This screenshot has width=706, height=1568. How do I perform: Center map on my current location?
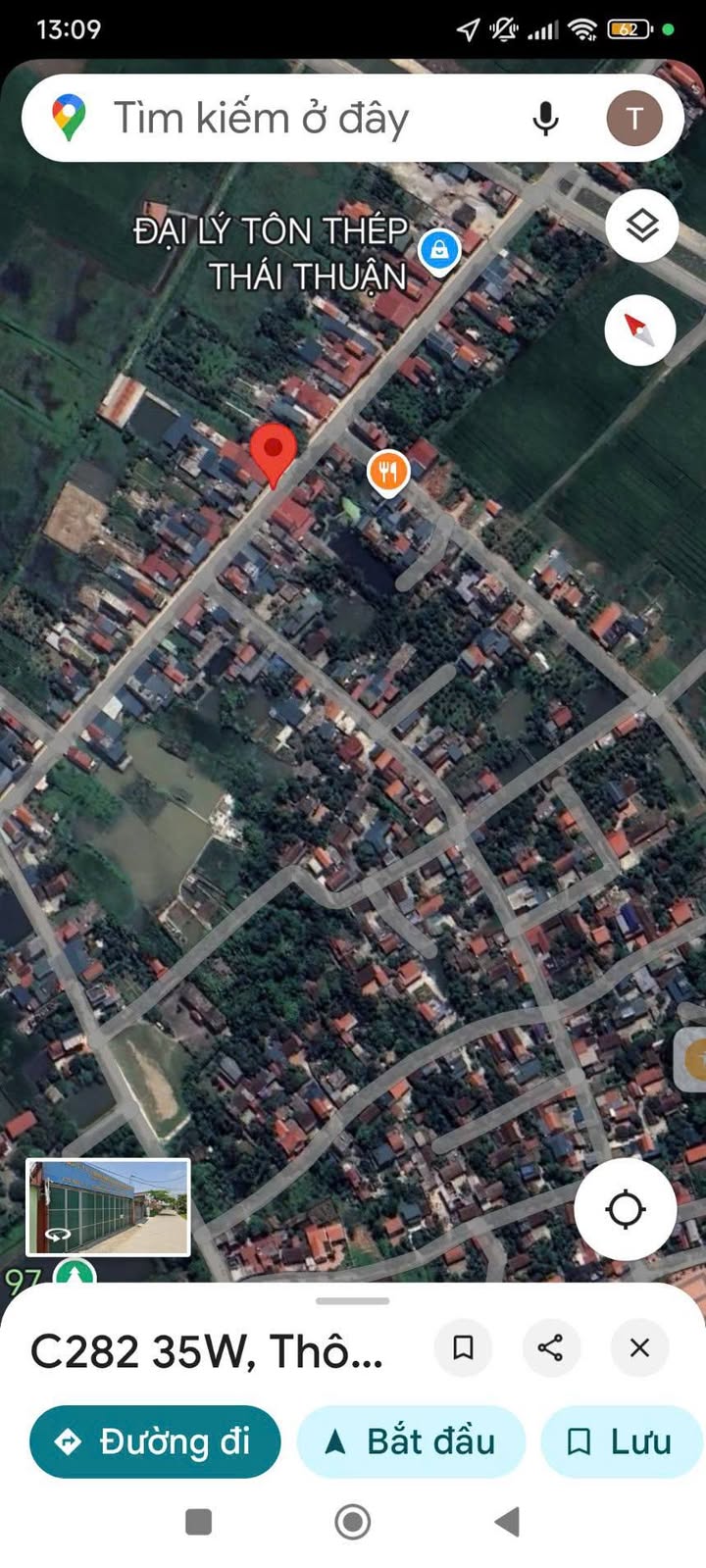[626, 1208]
